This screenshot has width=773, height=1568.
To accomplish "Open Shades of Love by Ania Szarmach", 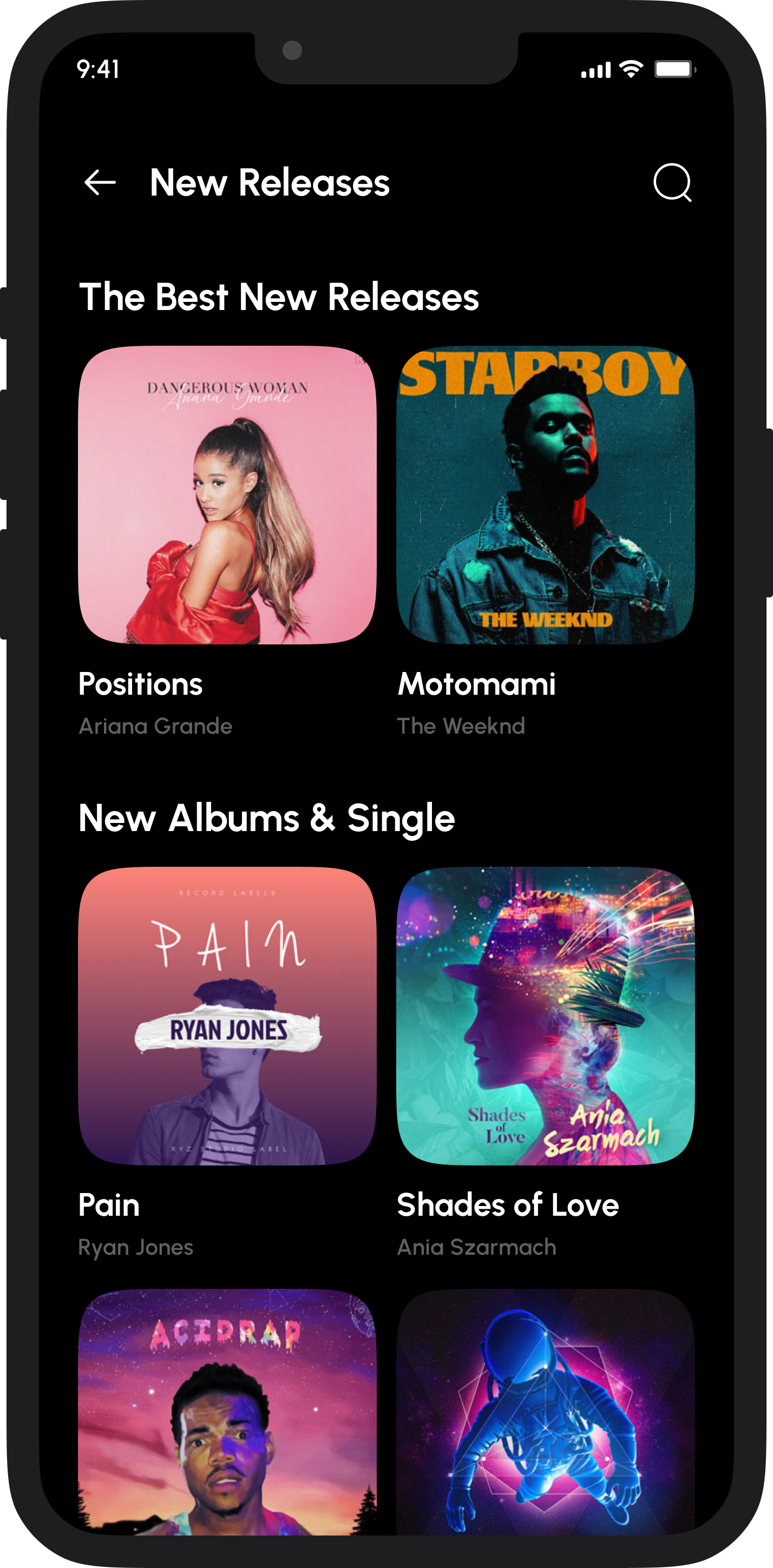I will coord(545,1015).
